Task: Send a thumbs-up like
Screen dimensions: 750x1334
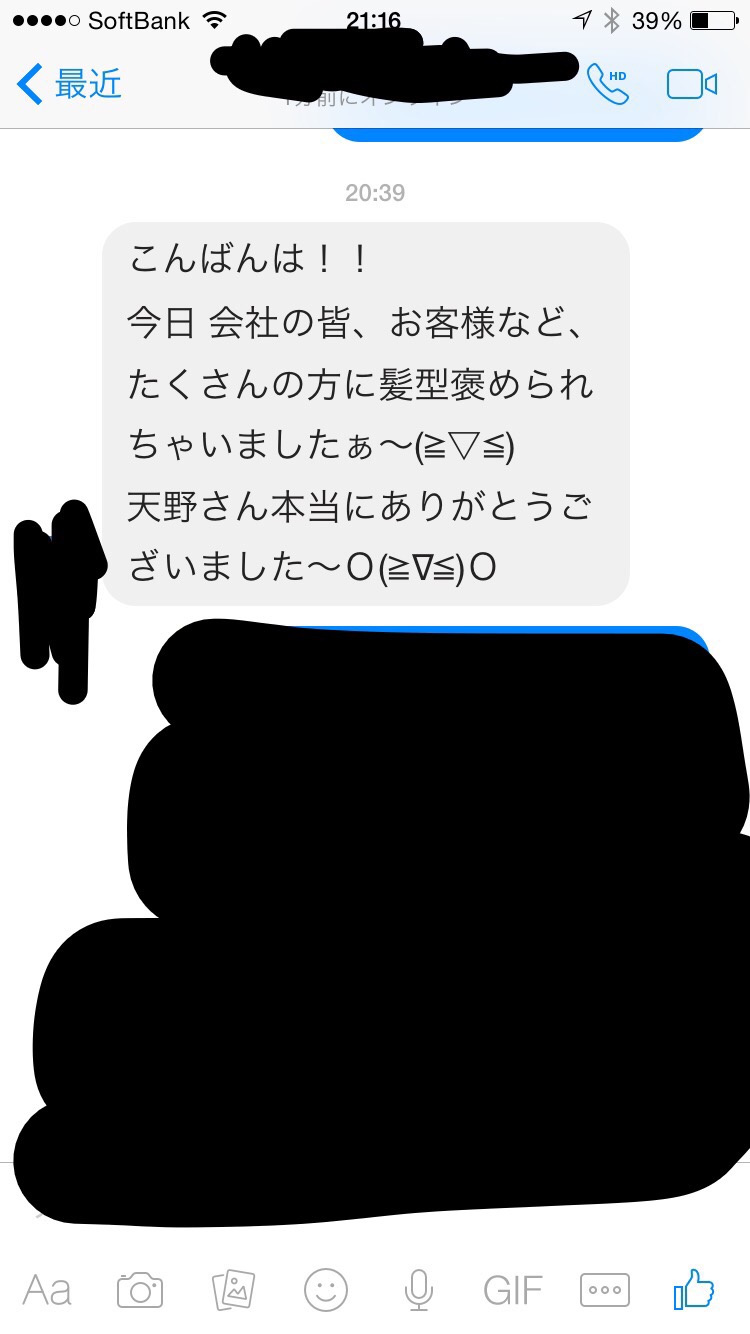Action: click(694, 1288)
